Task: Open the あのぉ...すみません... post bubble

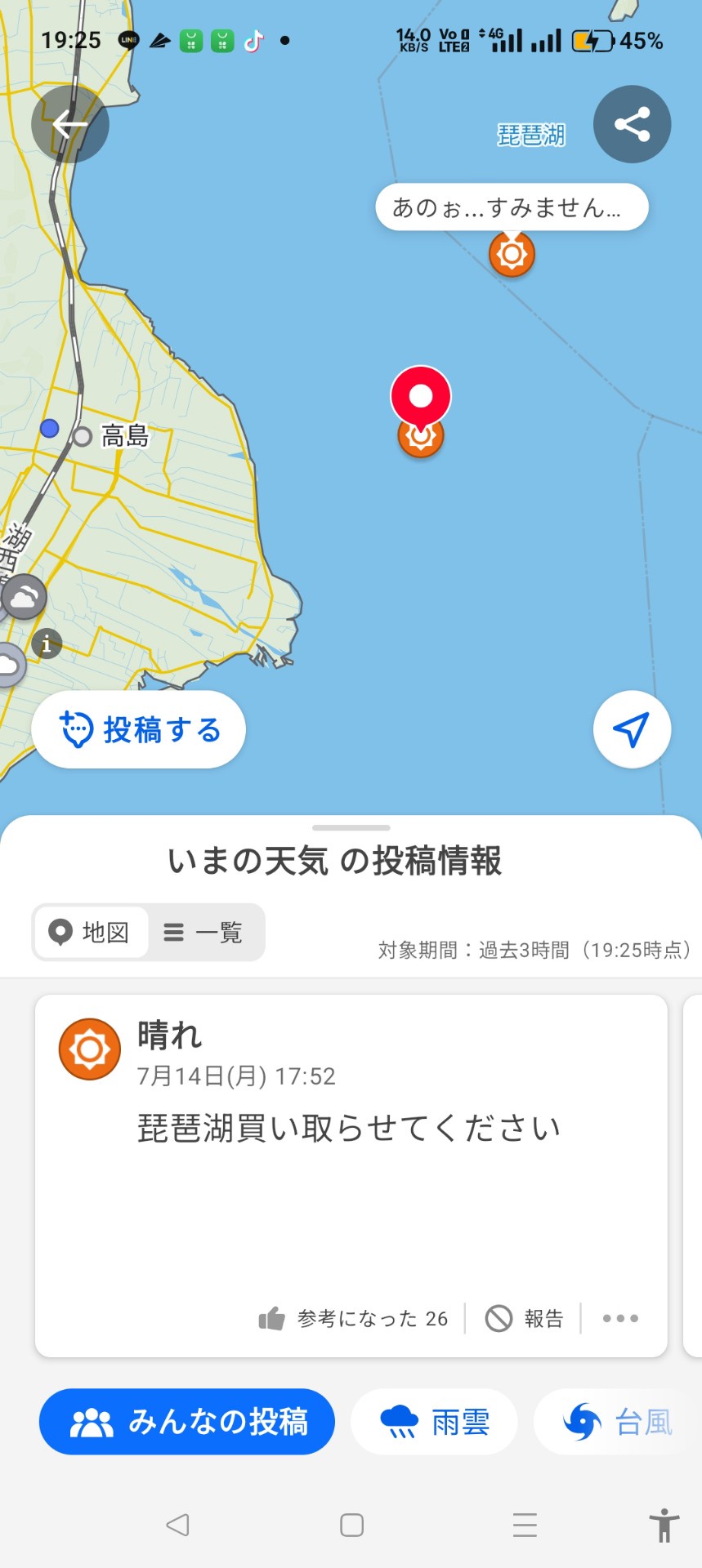Action: 512,207
